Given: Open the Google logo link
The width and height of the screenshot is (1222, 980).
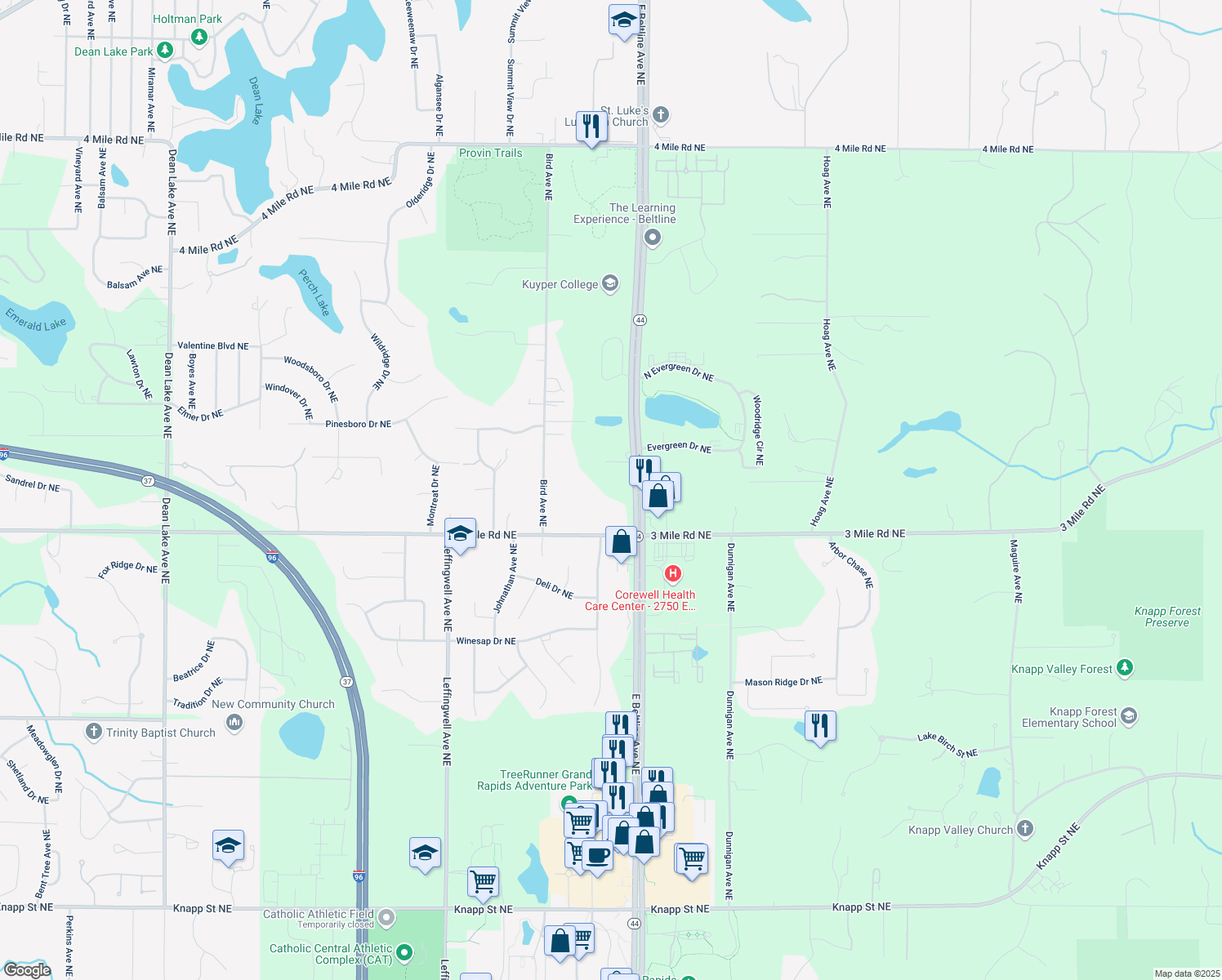Looking at the screenshot, I should pos(27,970).
